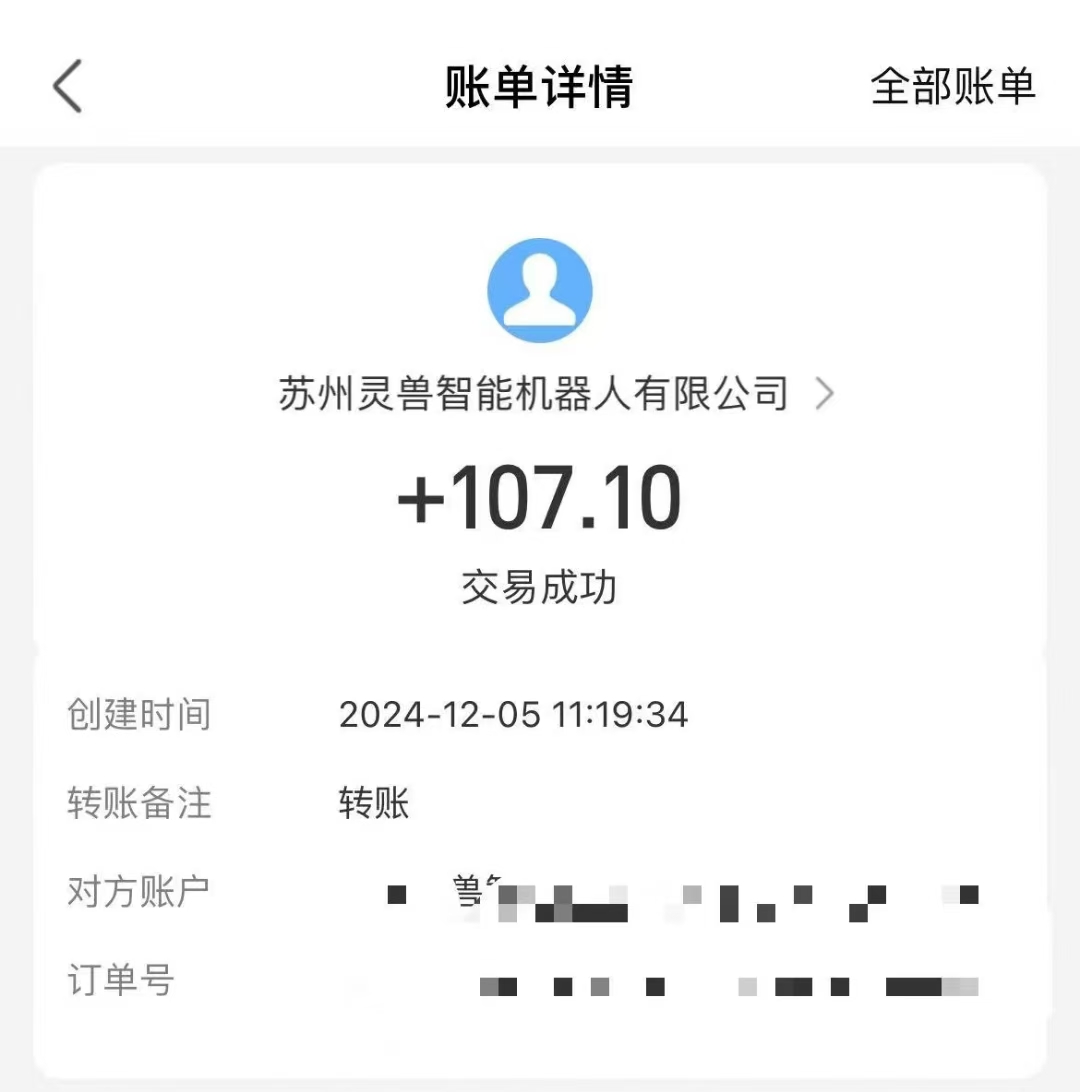
Task: Expand the payer profile with the disclosure chevron
Action: click(826, 394)
